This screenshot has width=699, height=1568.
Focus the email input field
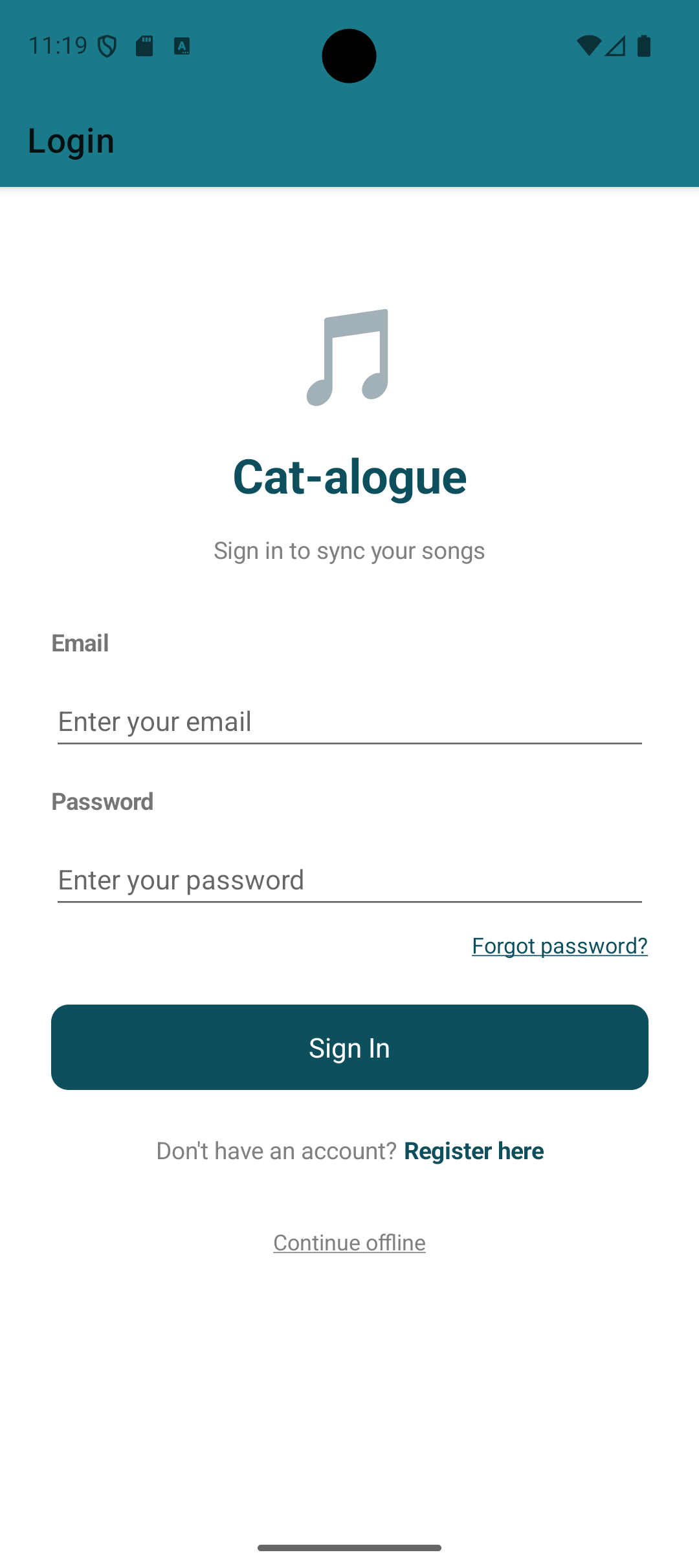click(349, 722)
